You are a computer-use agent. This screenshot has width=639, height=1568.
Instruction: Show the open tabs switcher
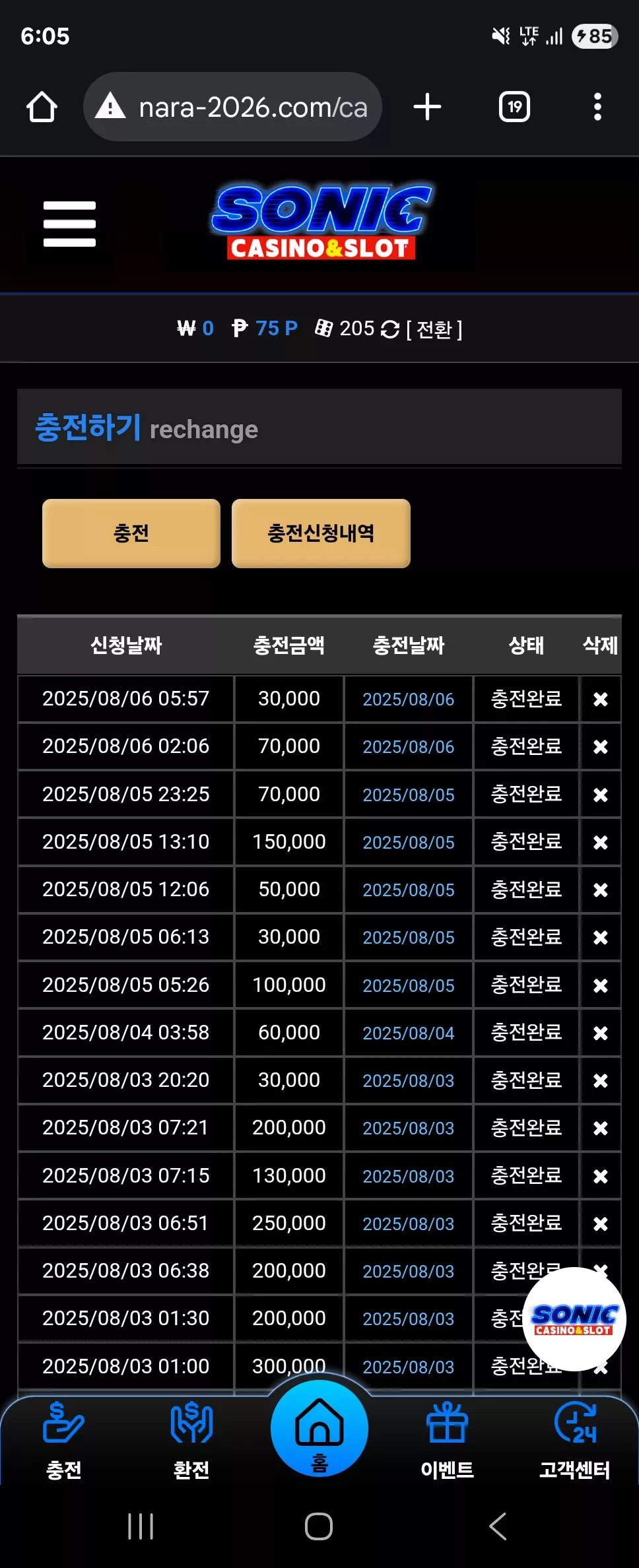(x=514, y=107)
